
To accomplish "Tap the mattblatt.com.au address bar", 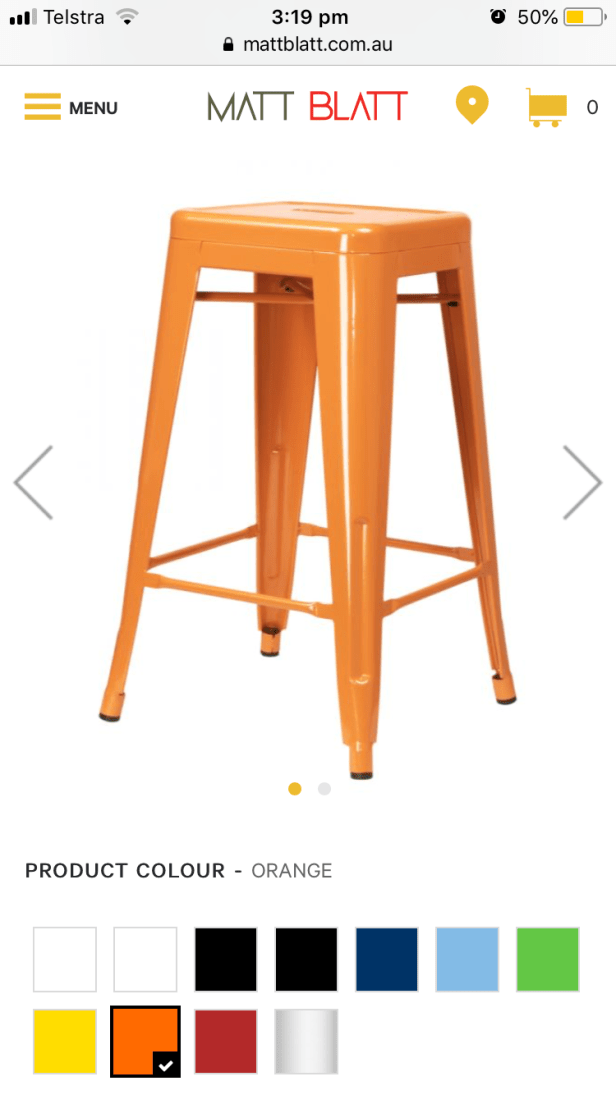I will [x=308, y=44].
